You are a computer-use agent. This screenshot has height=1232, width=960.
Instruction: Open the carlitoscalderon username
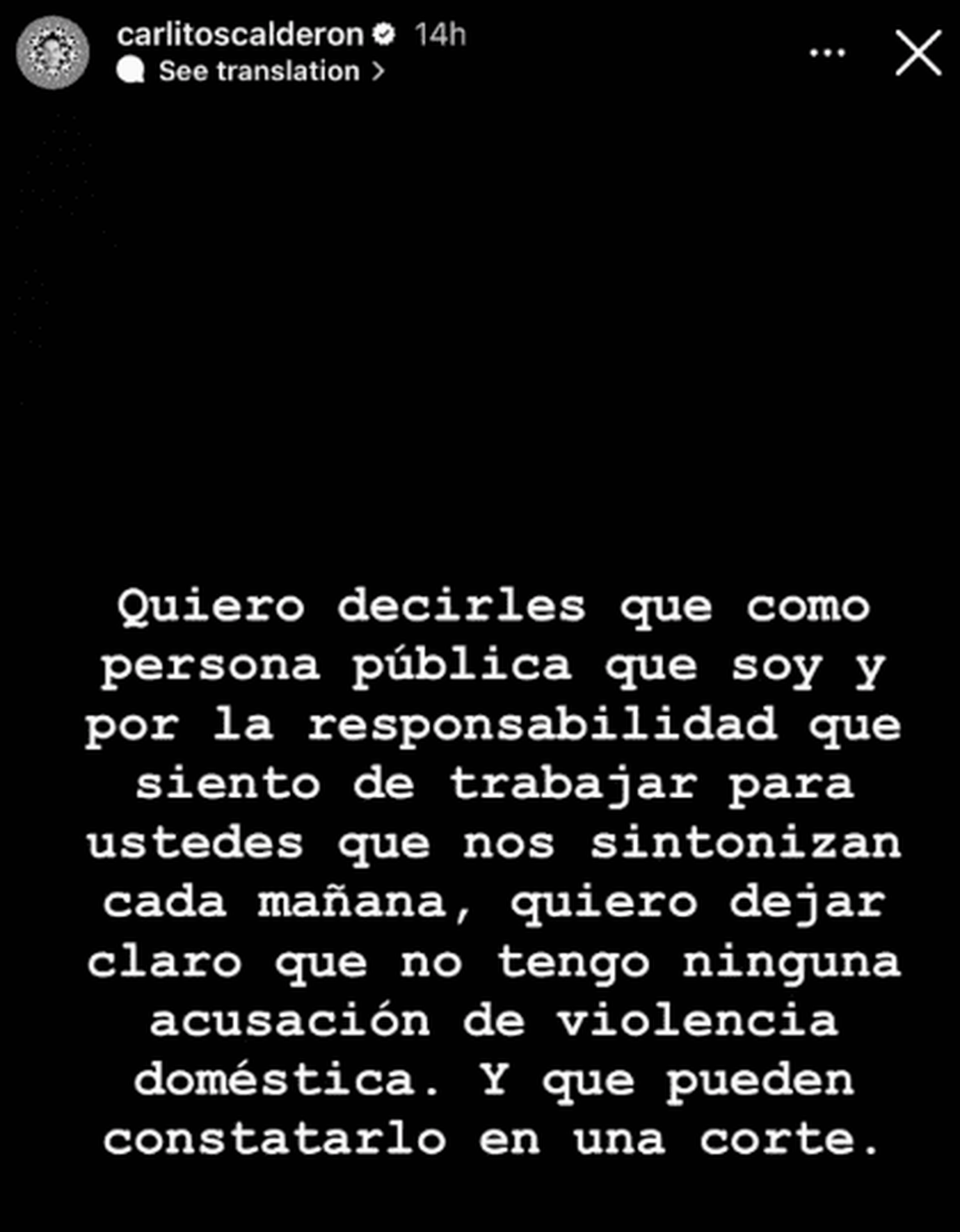[x=240, y=35]
